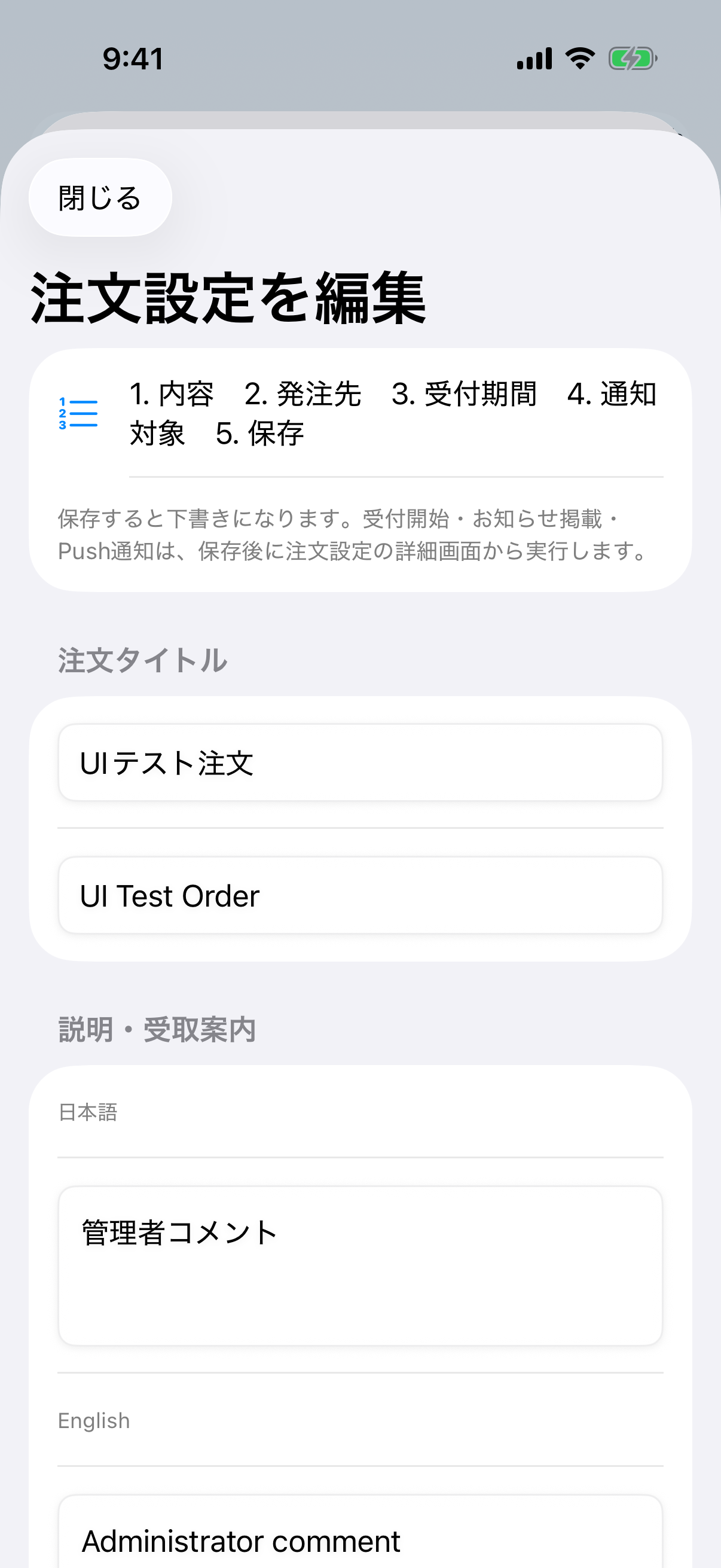The image size is (721, 1568).
Task: Focus the 管理者コメント description text area
Action: (360, 1265)
